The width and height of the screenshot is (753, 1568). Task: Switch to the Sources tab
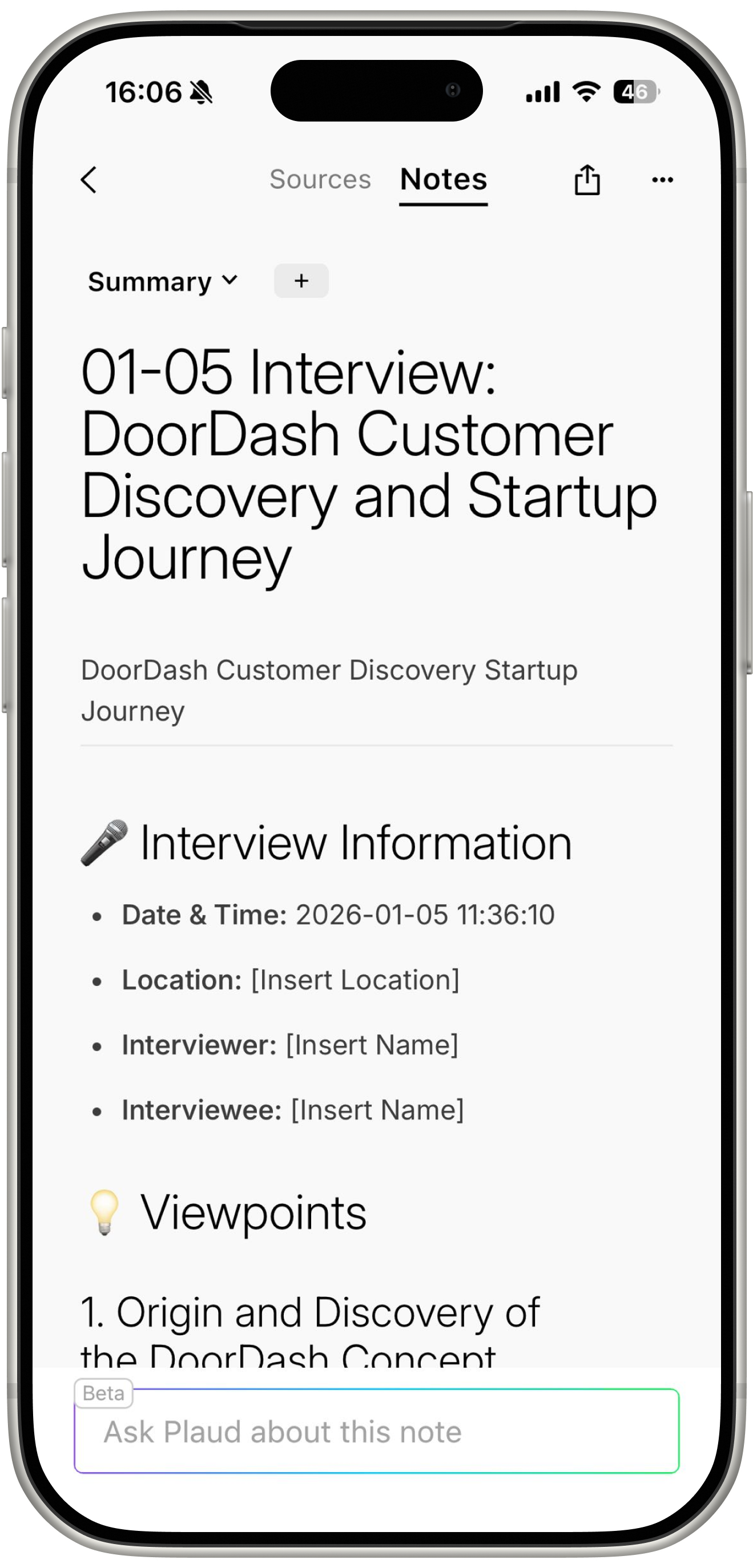click(x=320, y=180)
